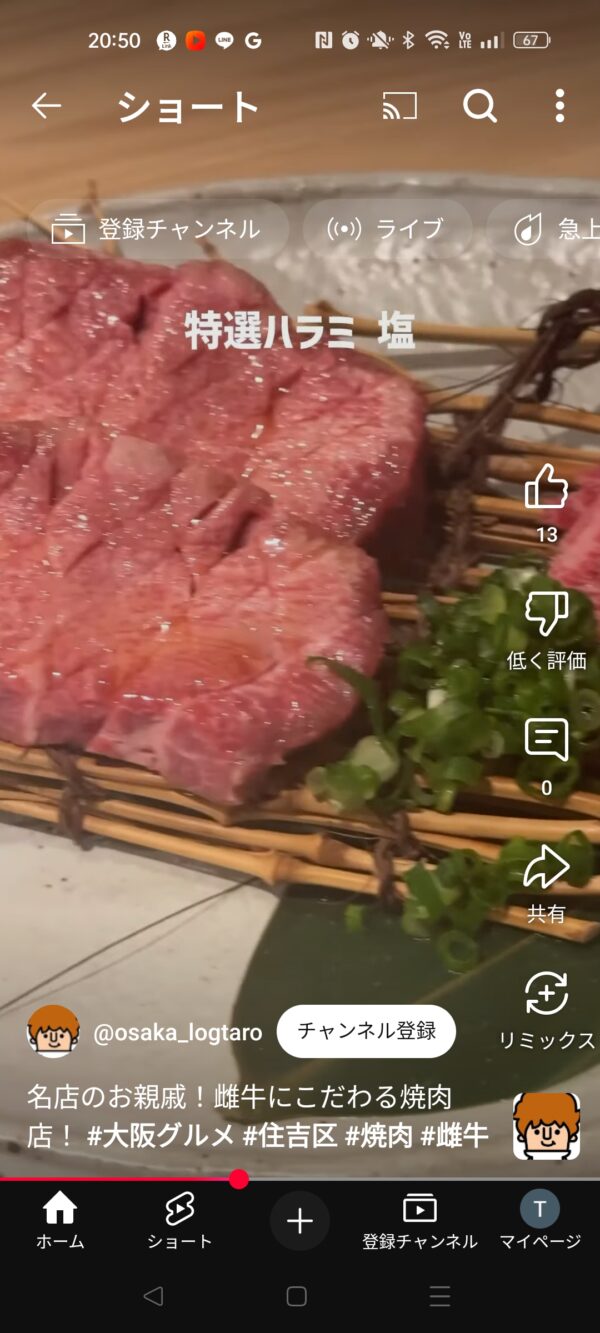The width and height of the screenshot is (600, 1333).
Task: Subscribe with the チャンネル登録 button
Action: [x=366, y=1031]
